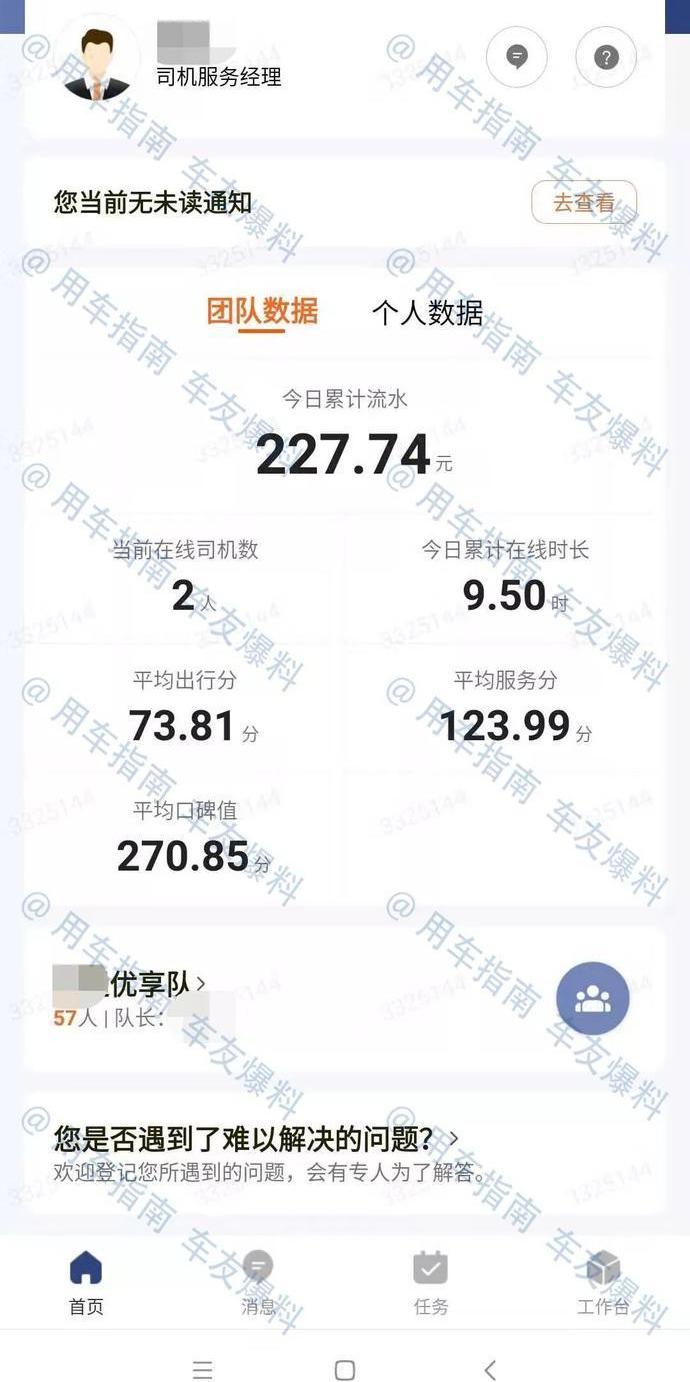Open 您是否遇到了难以解决的问题 link
Screen dimensions: 690x1382
[x=255, y=1139]
